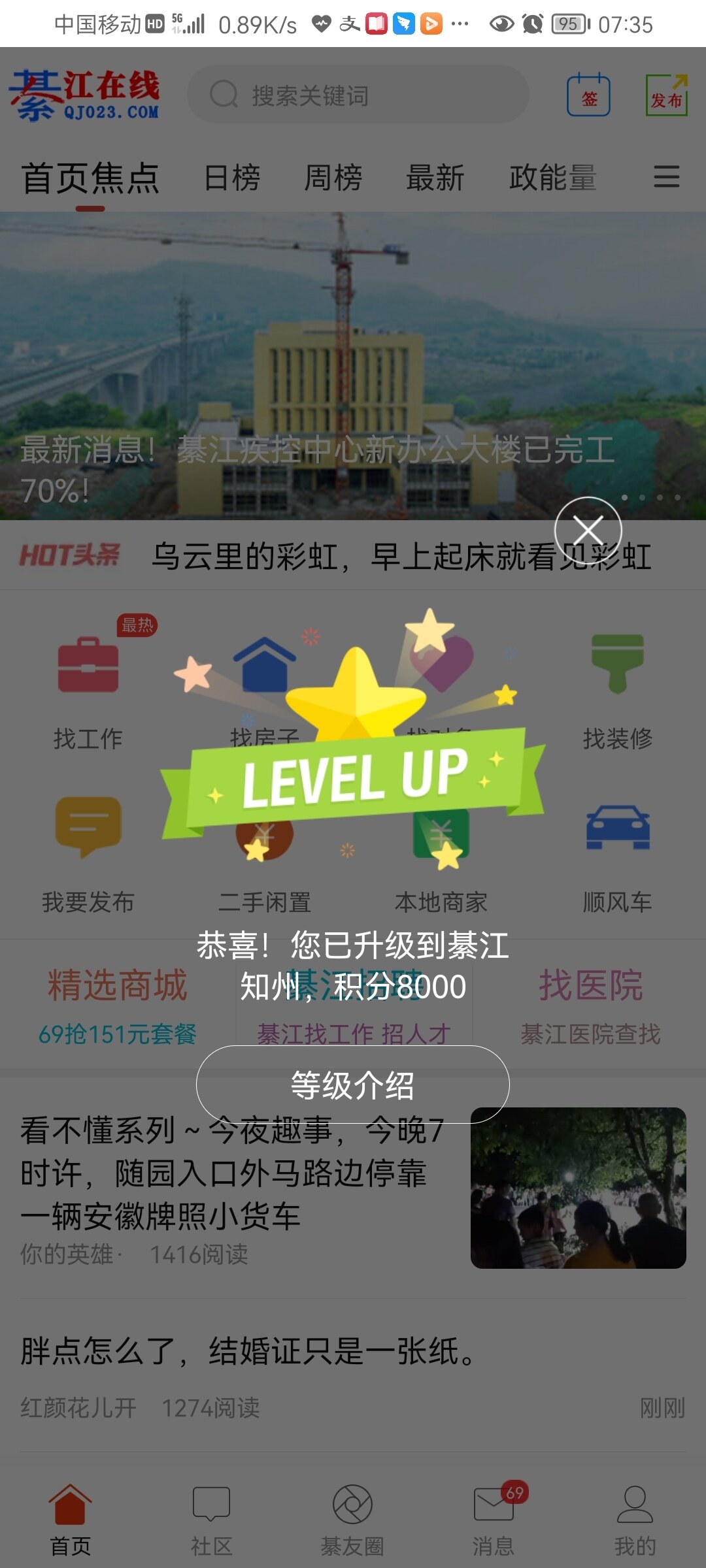The width and height of the screenshot is (706, 1568).
Task: Open the 政能量 tab
Action: 552,178
